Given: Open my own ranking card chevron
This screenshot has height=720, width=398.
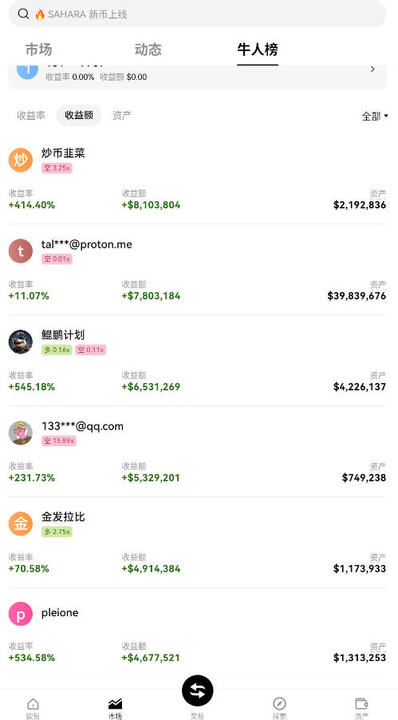Looking at the screenshot, I should tap(372, 69).
